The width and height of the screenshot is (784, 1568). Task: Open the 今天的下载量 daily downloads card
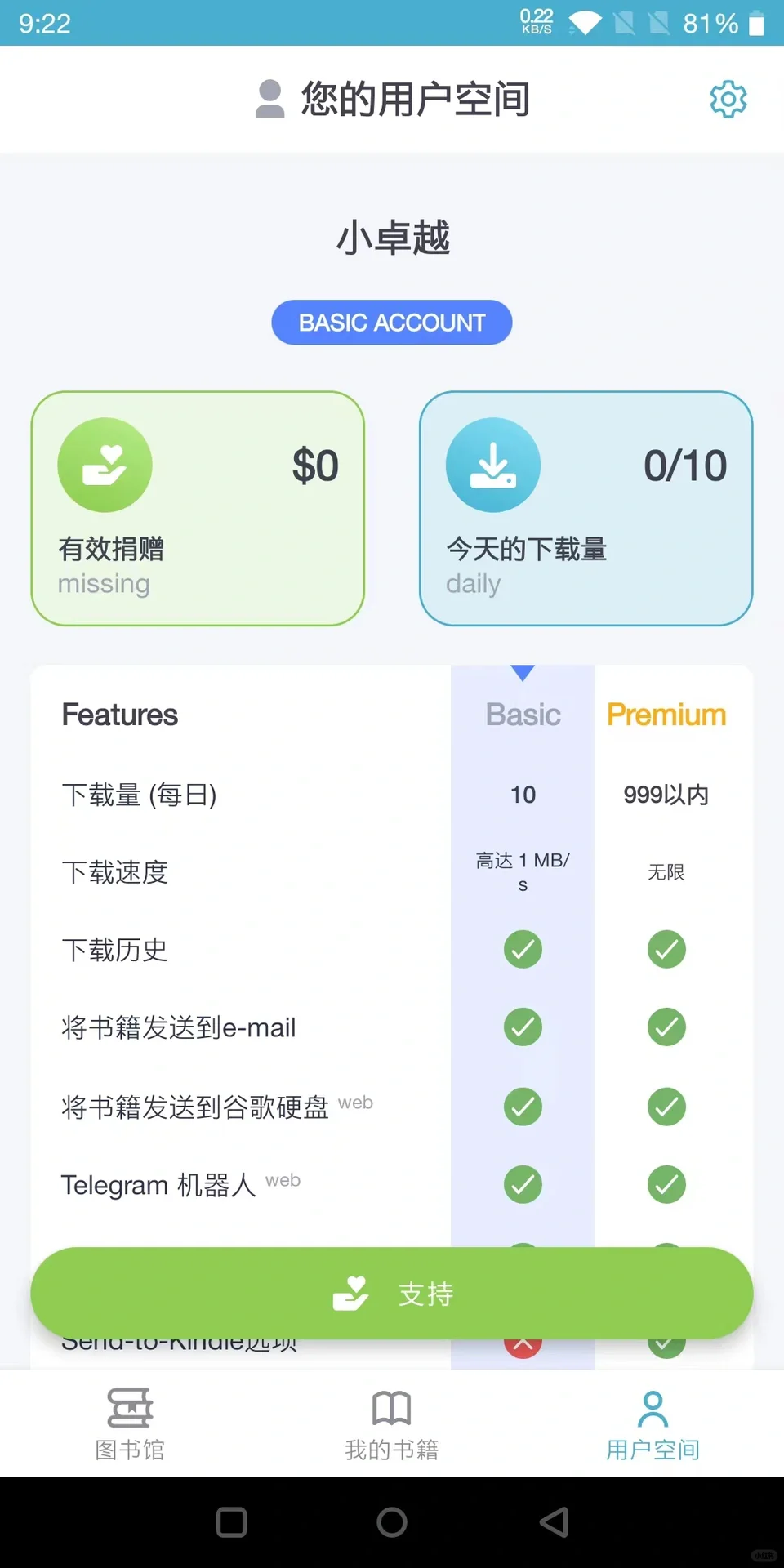tap(586, 509)
